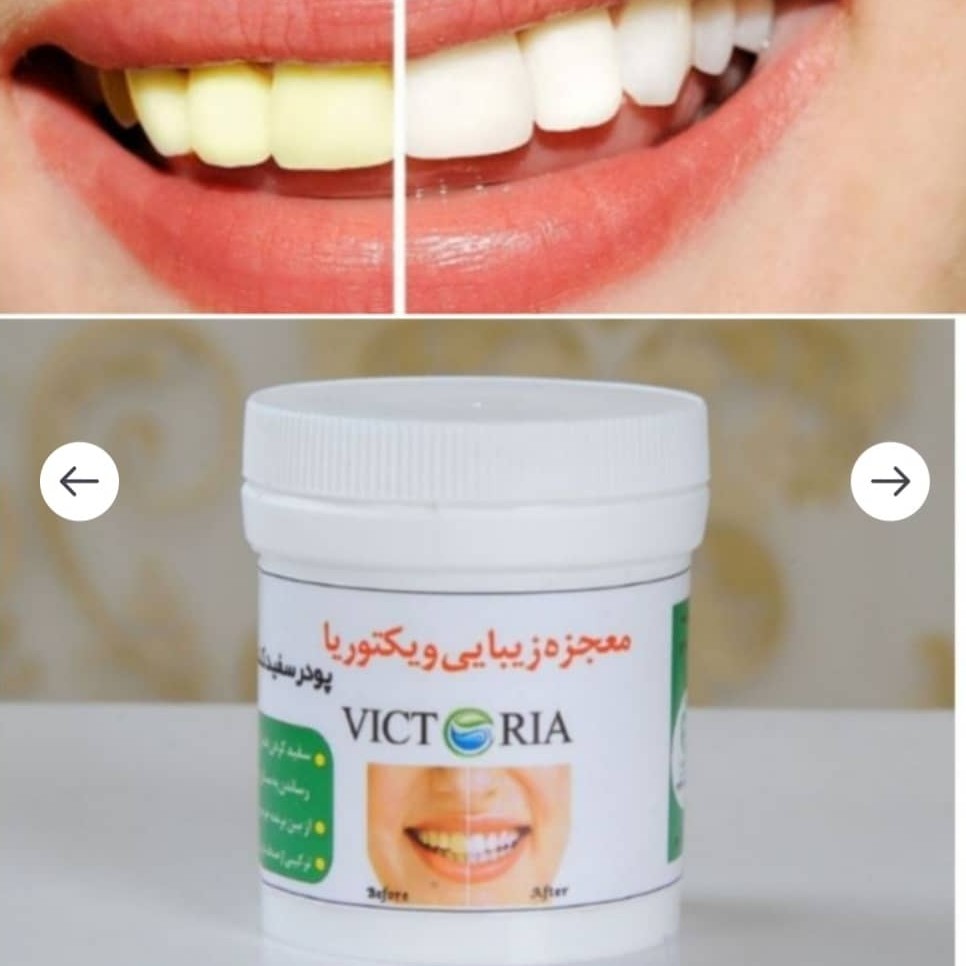Go to the previous product image
This screenshot has width=966, height=966.
(x=79, y=481)
